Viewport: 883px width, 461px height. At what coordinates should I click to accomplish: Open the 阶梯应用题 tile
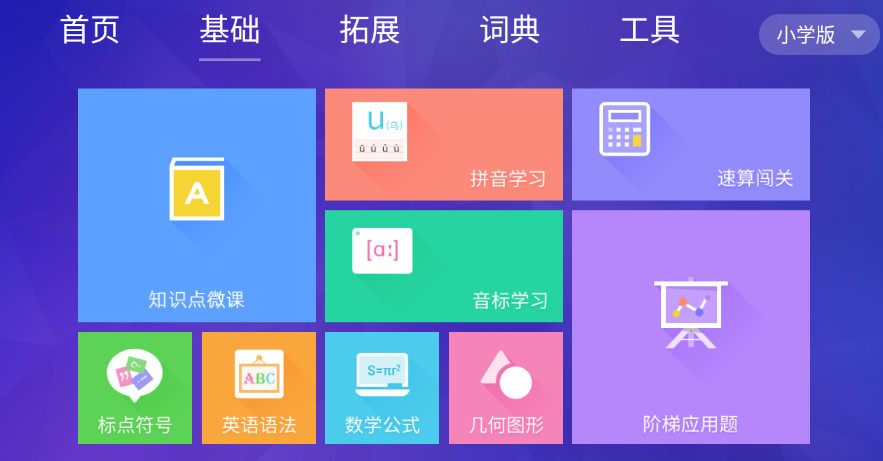tap(690, 326)
